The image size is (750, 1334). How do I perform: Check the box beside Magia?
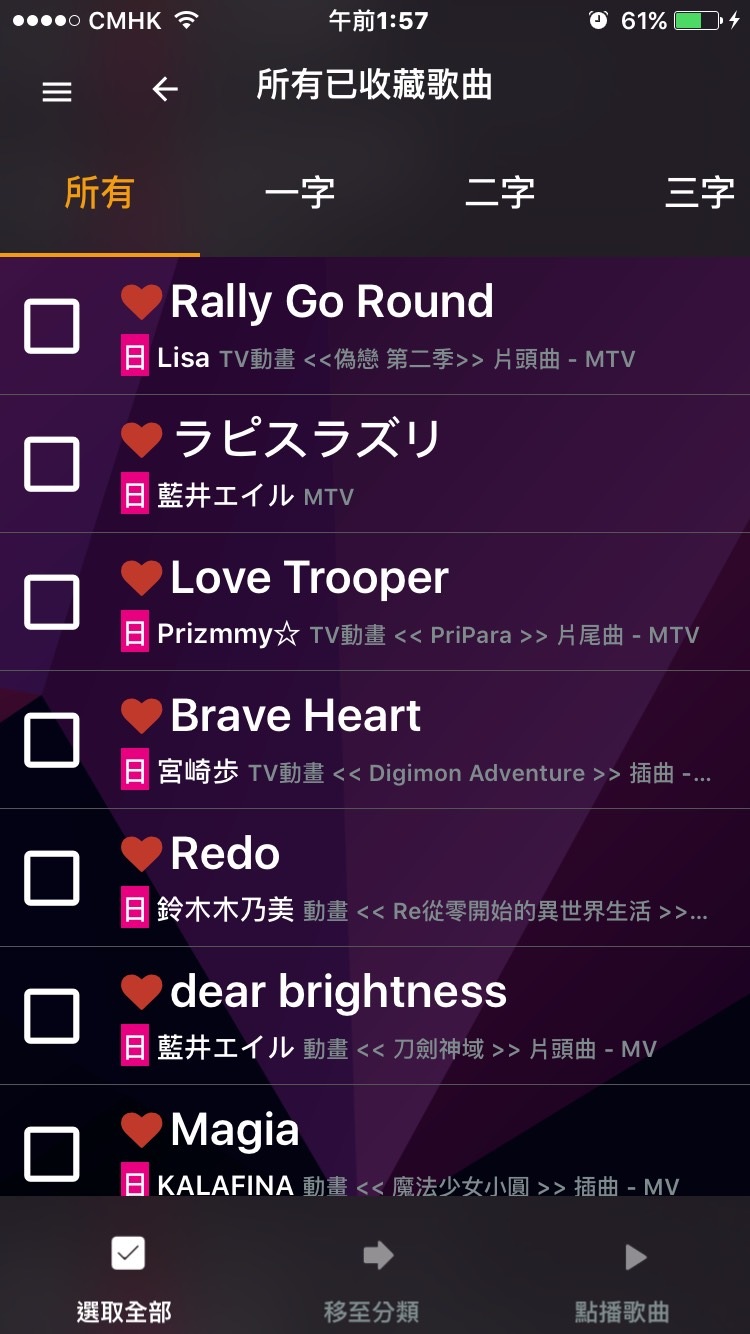52,1154
